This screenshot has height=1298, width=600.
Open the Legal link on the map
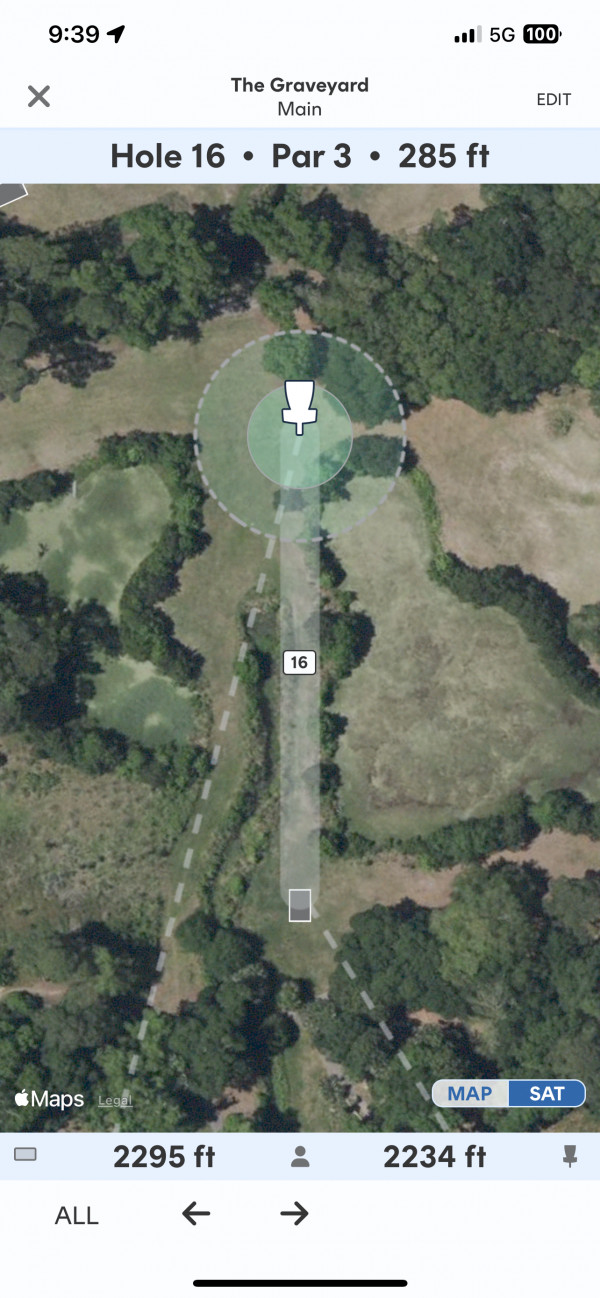coord(114,1100)
